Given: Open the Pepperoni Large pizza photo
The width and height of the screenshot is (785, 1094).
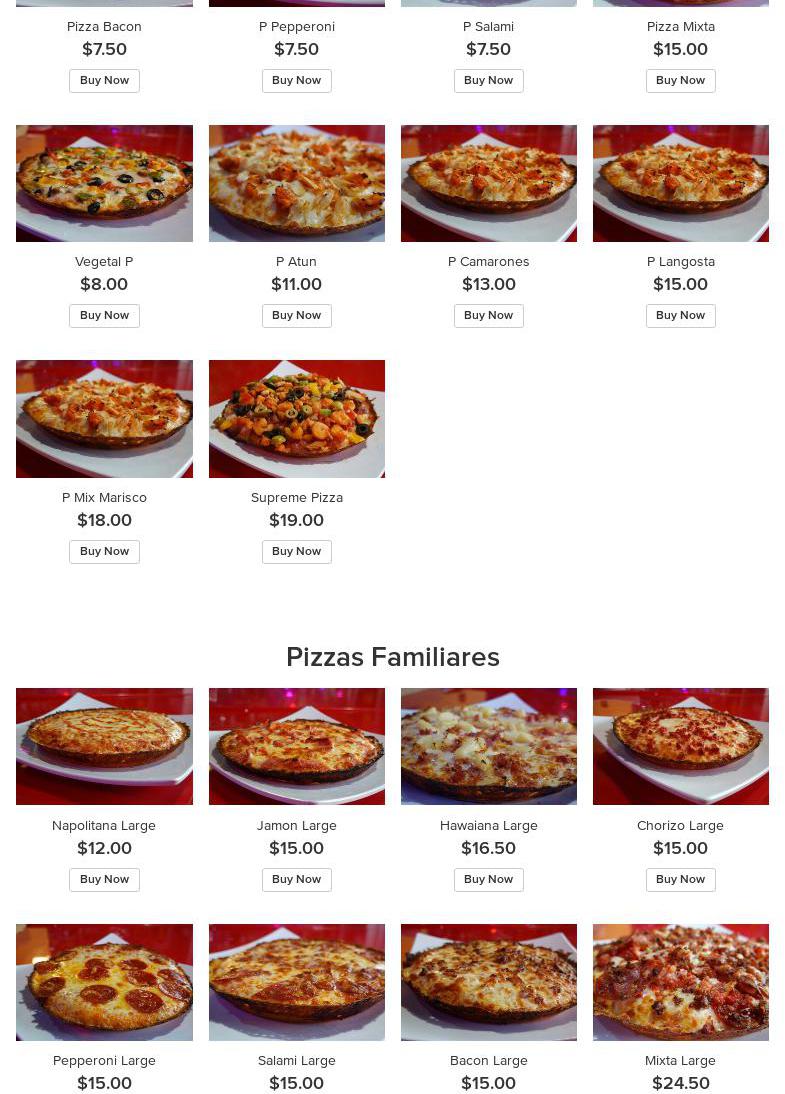Looking at the screenshot, I should coord(104,982).
